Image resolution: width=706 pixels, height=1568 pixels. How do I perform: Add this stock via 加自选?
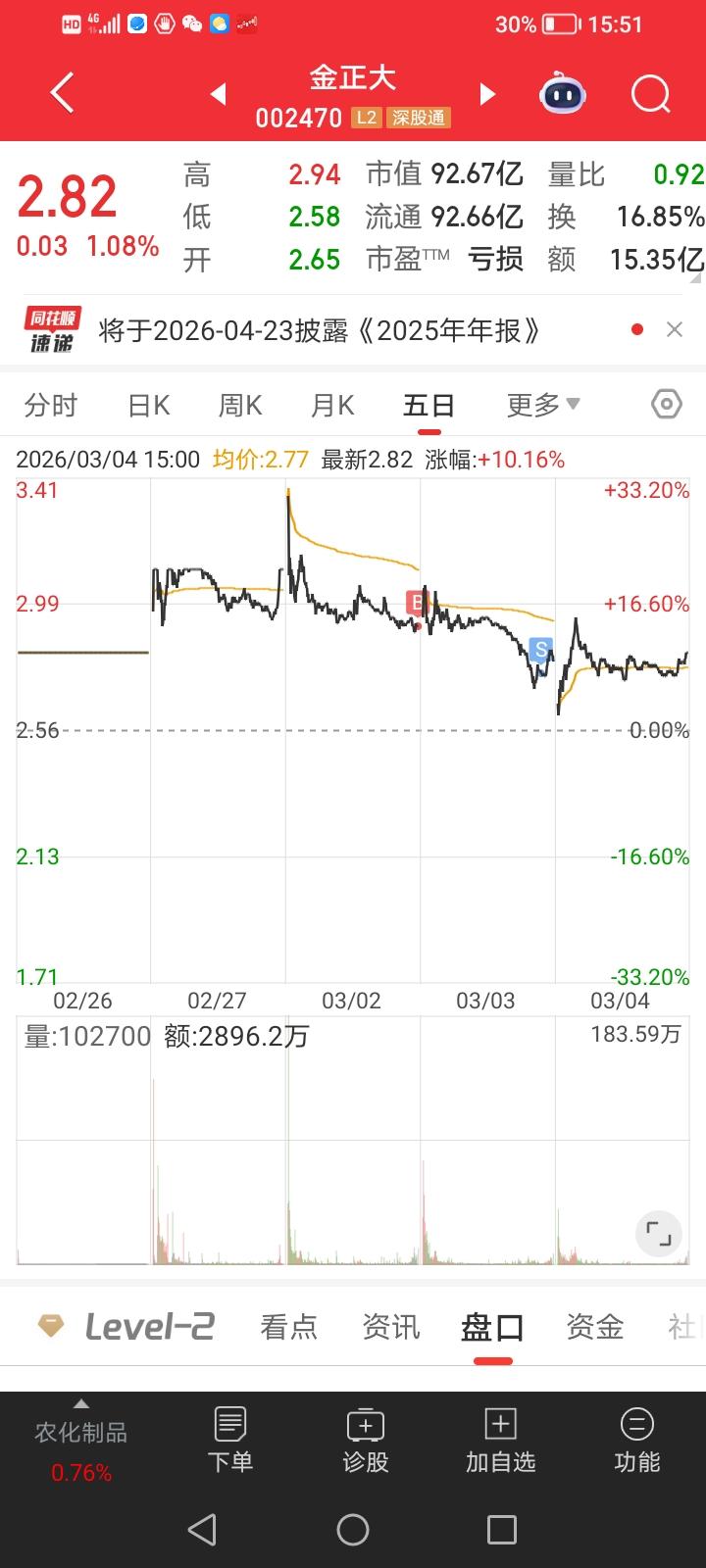point(500,1440)
